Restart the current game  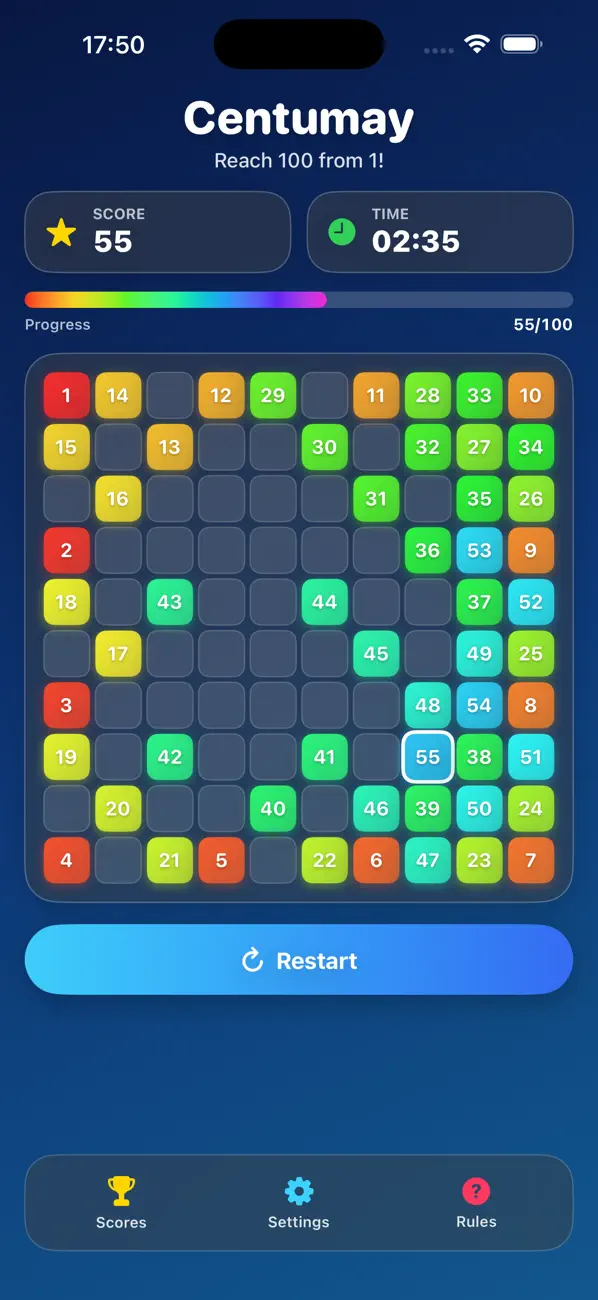299,960
